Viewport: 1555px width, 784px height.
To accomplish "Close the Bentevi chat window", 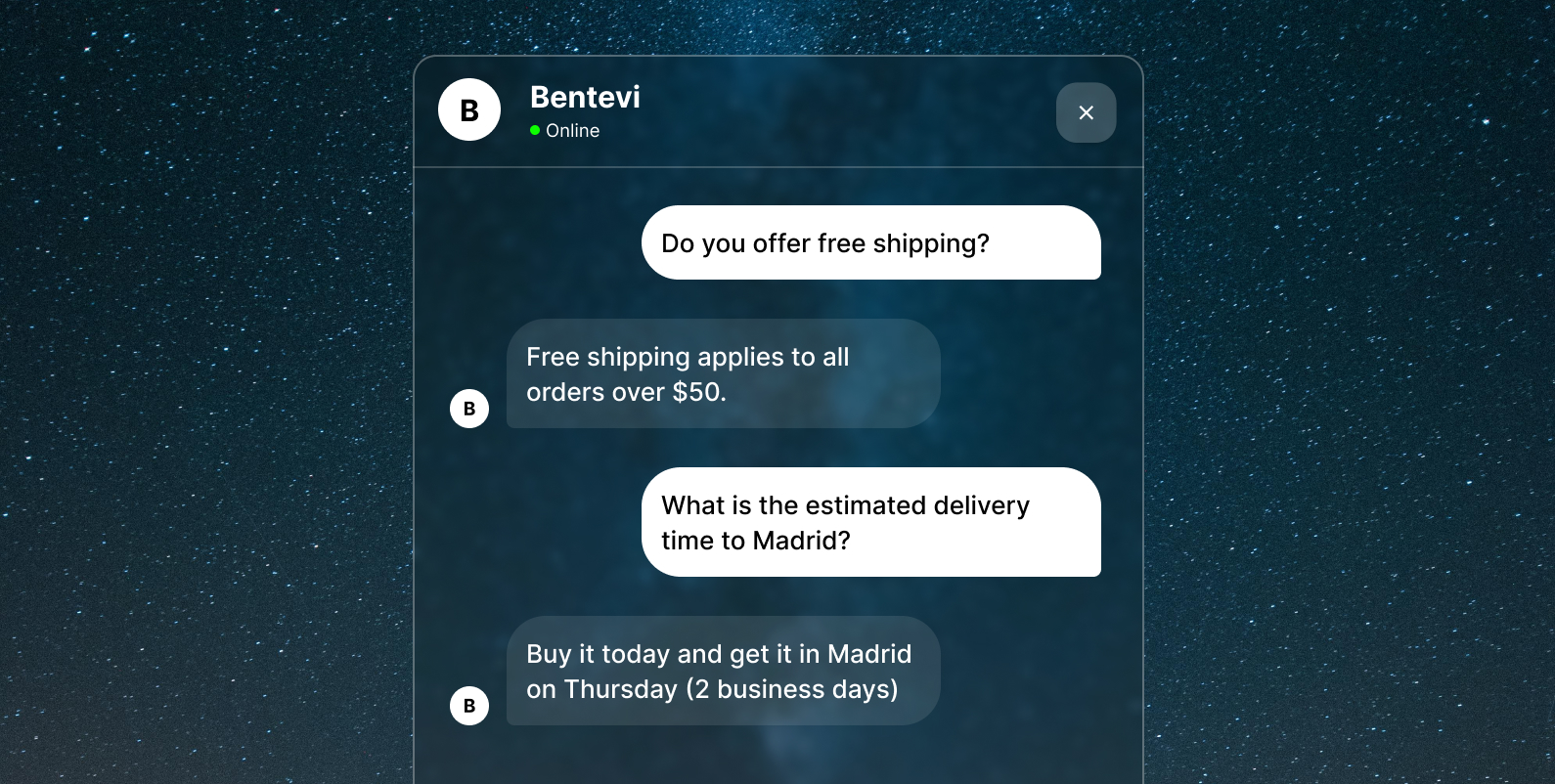I will click(x=1086, y=112).
